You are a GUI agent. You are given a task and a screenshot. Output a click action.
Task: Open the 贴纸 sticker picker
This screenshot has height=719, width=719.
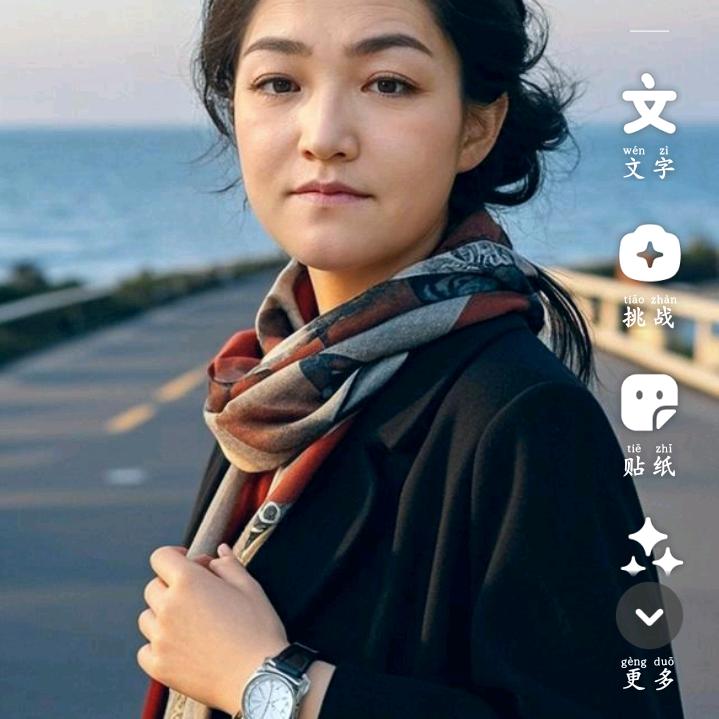649,403
